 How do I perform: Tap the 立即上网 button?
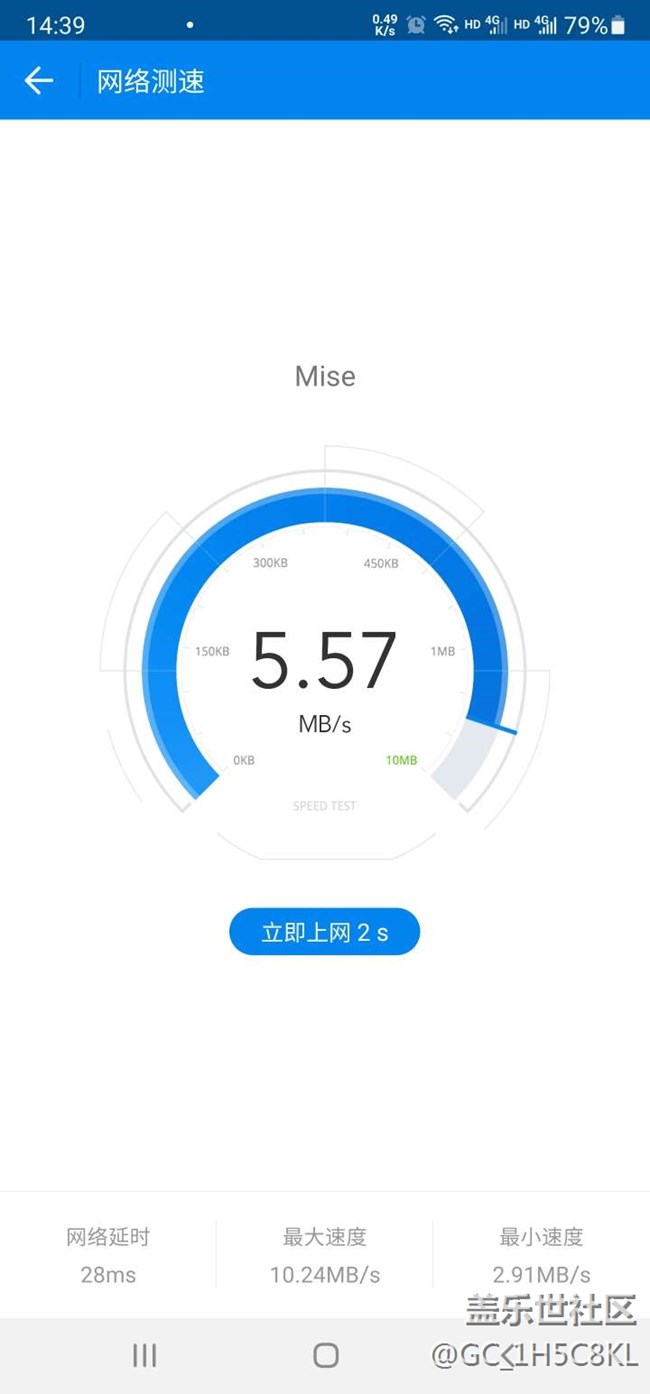(325, 932)
